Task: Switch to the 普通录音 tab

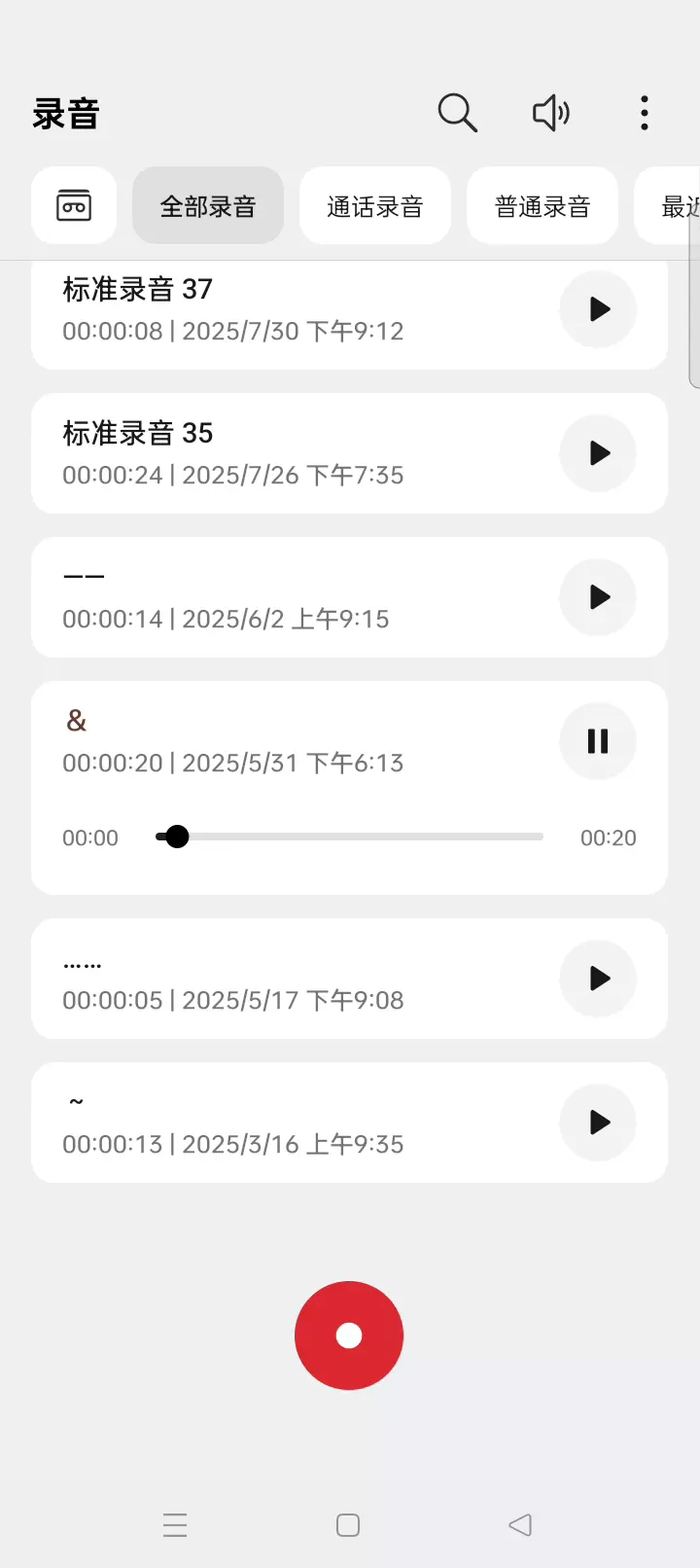Action: [x=542, y=206]
